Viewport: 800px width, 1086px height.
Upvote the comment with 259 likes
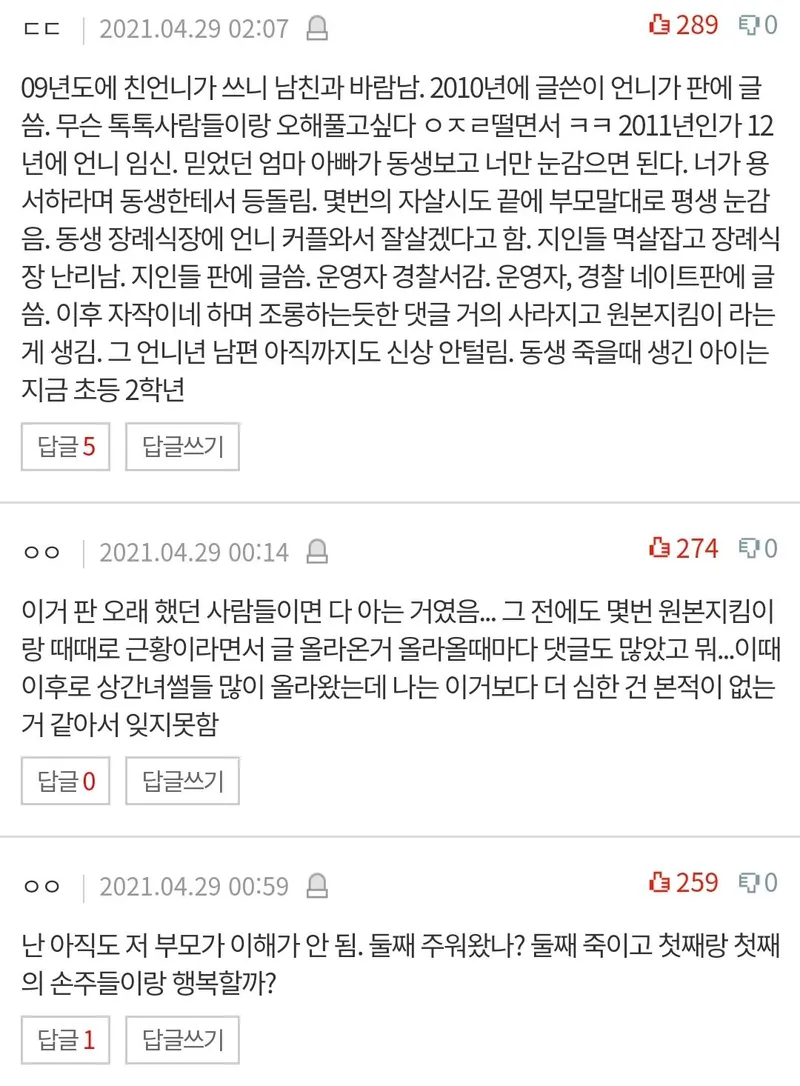click(683, 883)
